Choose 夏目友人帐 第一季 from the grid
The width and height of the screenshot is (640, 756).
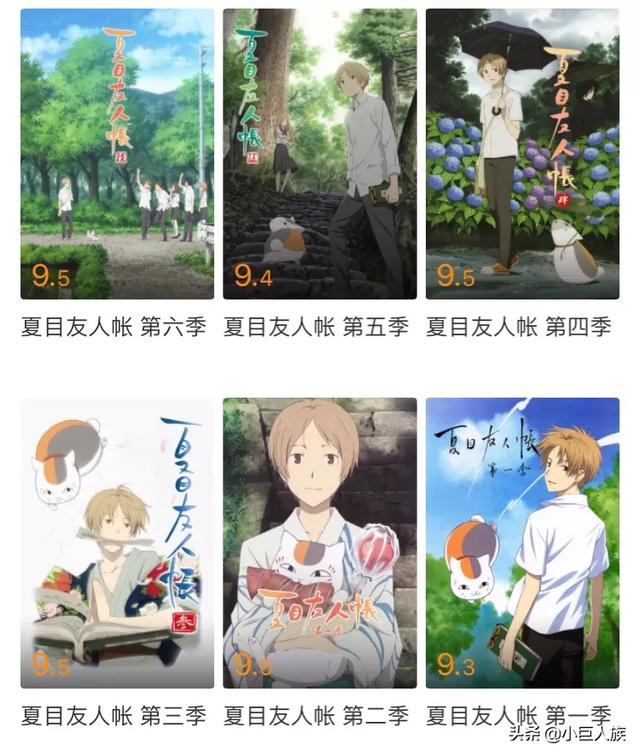point(521,543)
